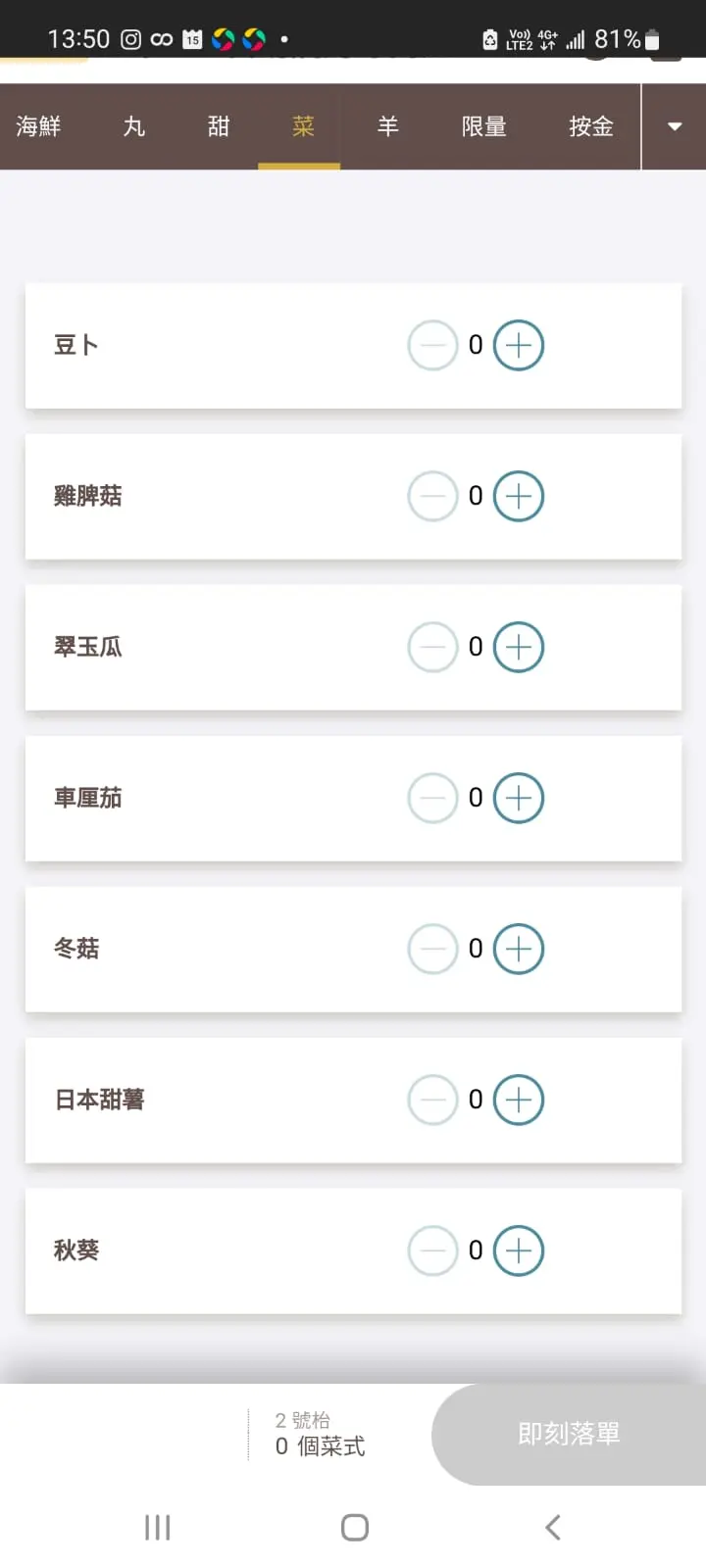Switch to the 海鮮 category tab
This screenshot has height=1568, width=706.
tap(39, 126)
